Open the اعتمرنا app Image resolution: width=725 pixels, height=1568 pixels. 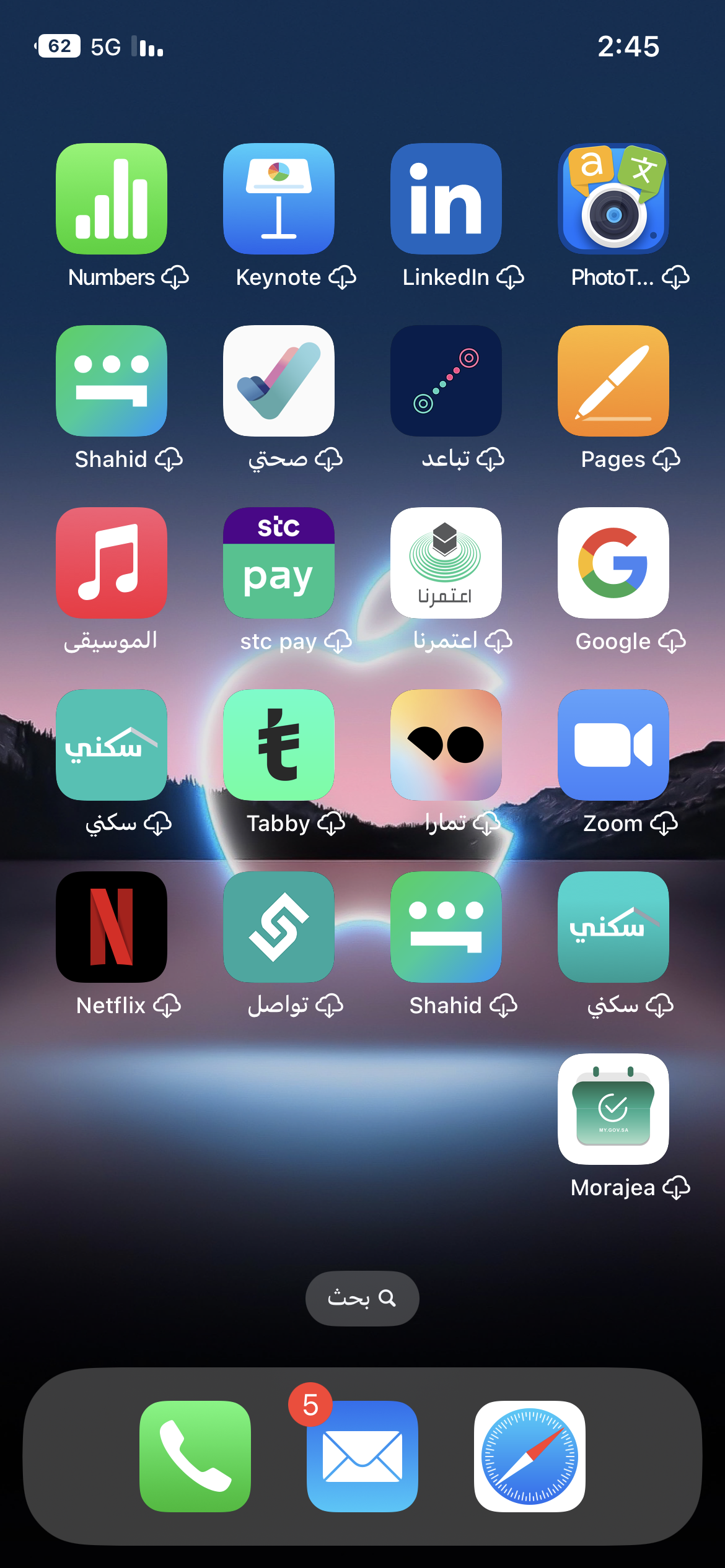tap(446, 563)
